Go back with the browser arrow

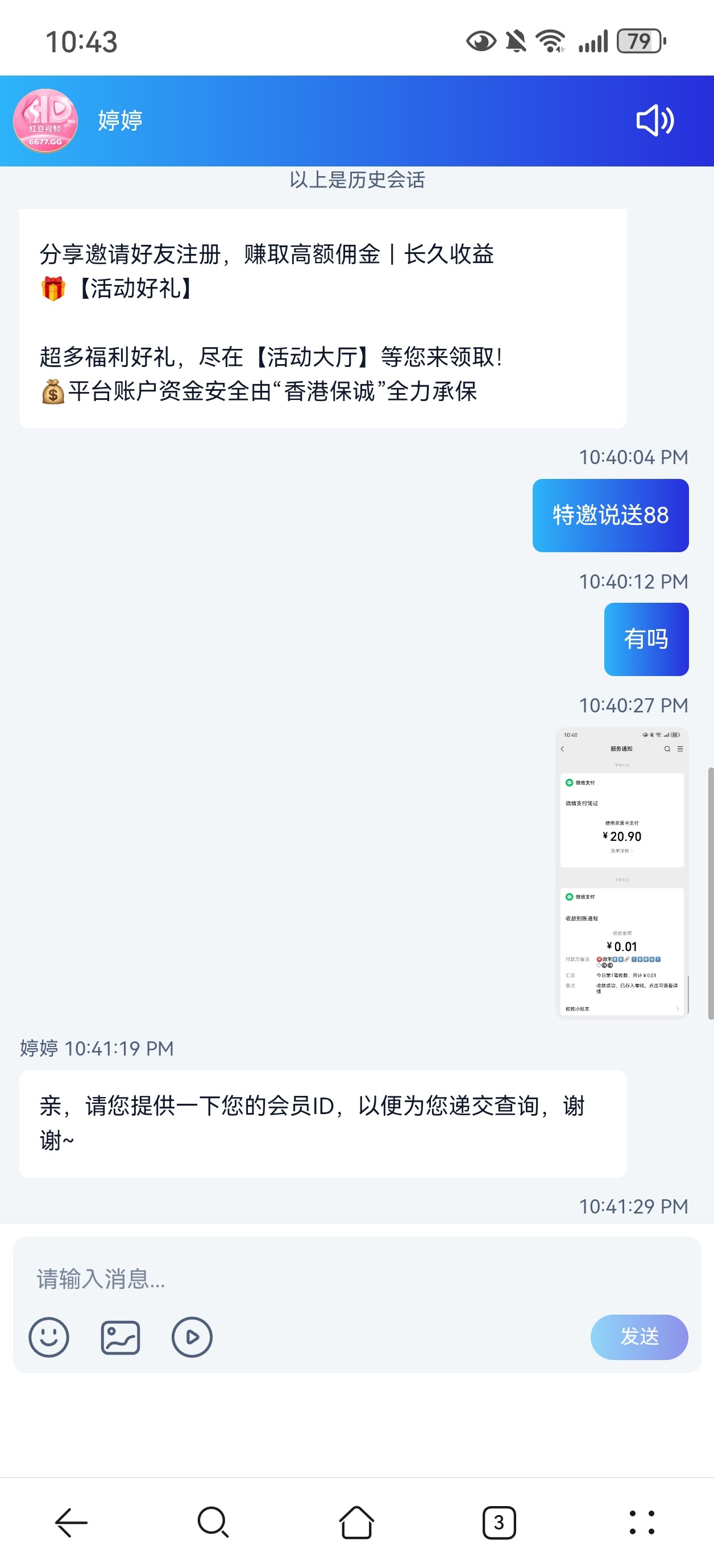71,1523
